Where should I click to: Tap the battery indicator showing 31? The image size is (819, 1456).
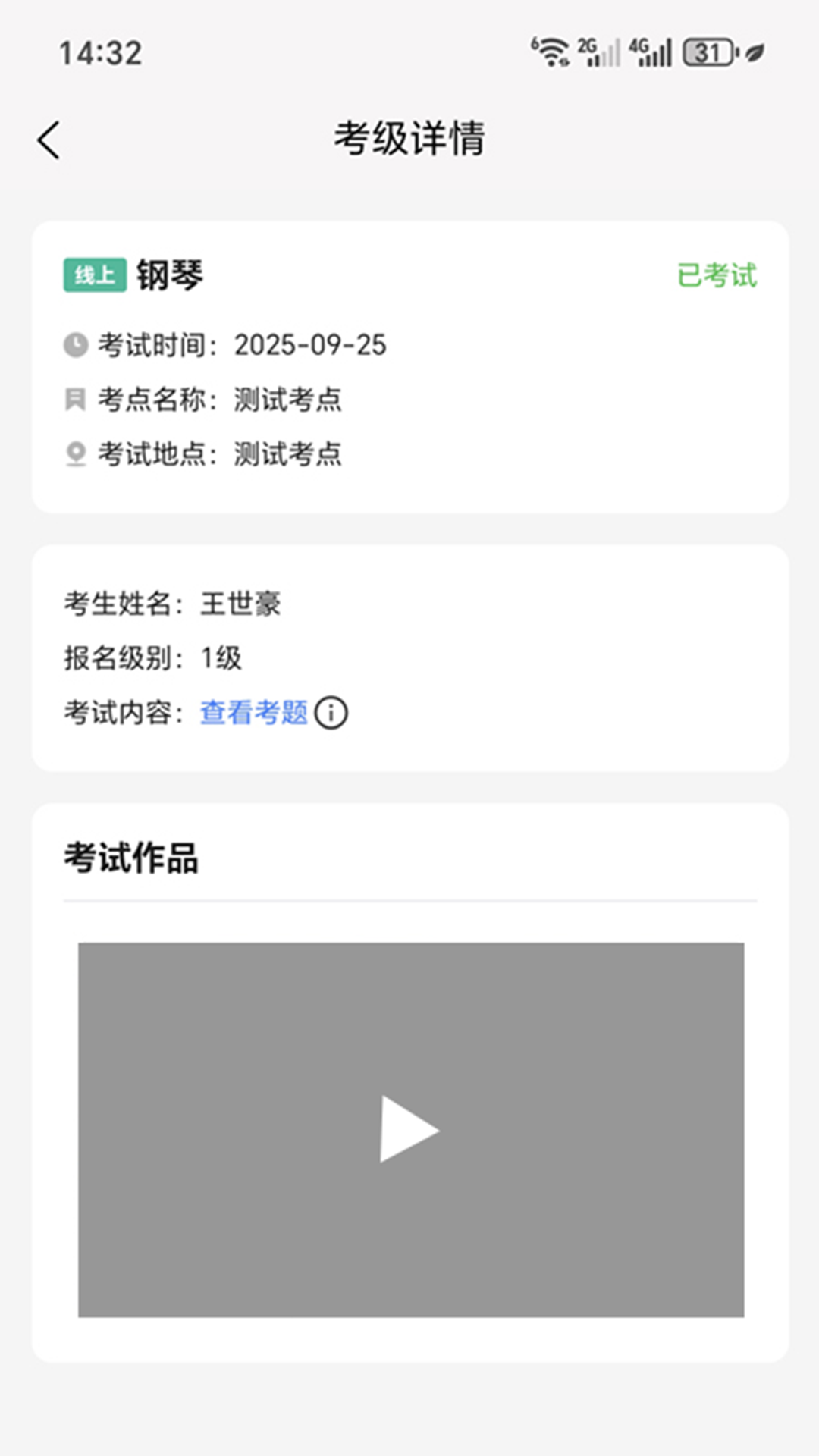tap(709, 52)
